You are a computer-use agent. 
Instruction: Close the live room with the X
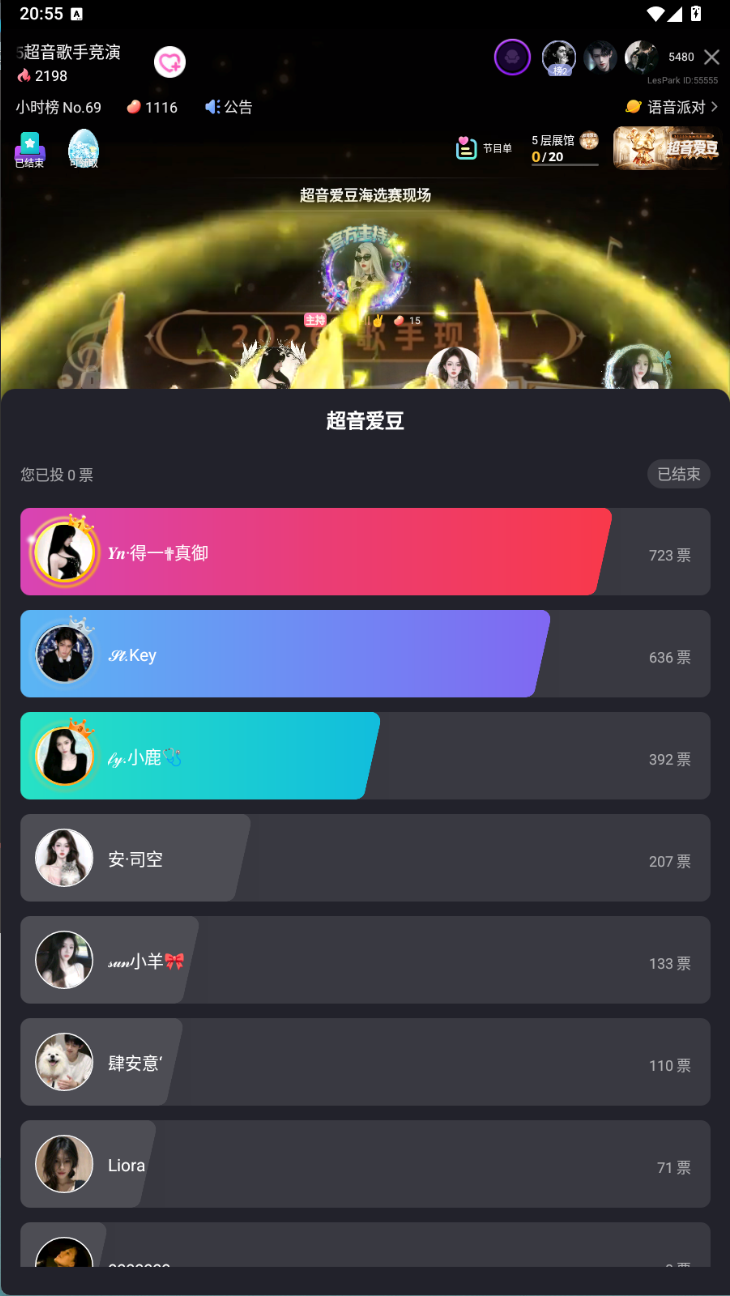[x=711, y=57]
